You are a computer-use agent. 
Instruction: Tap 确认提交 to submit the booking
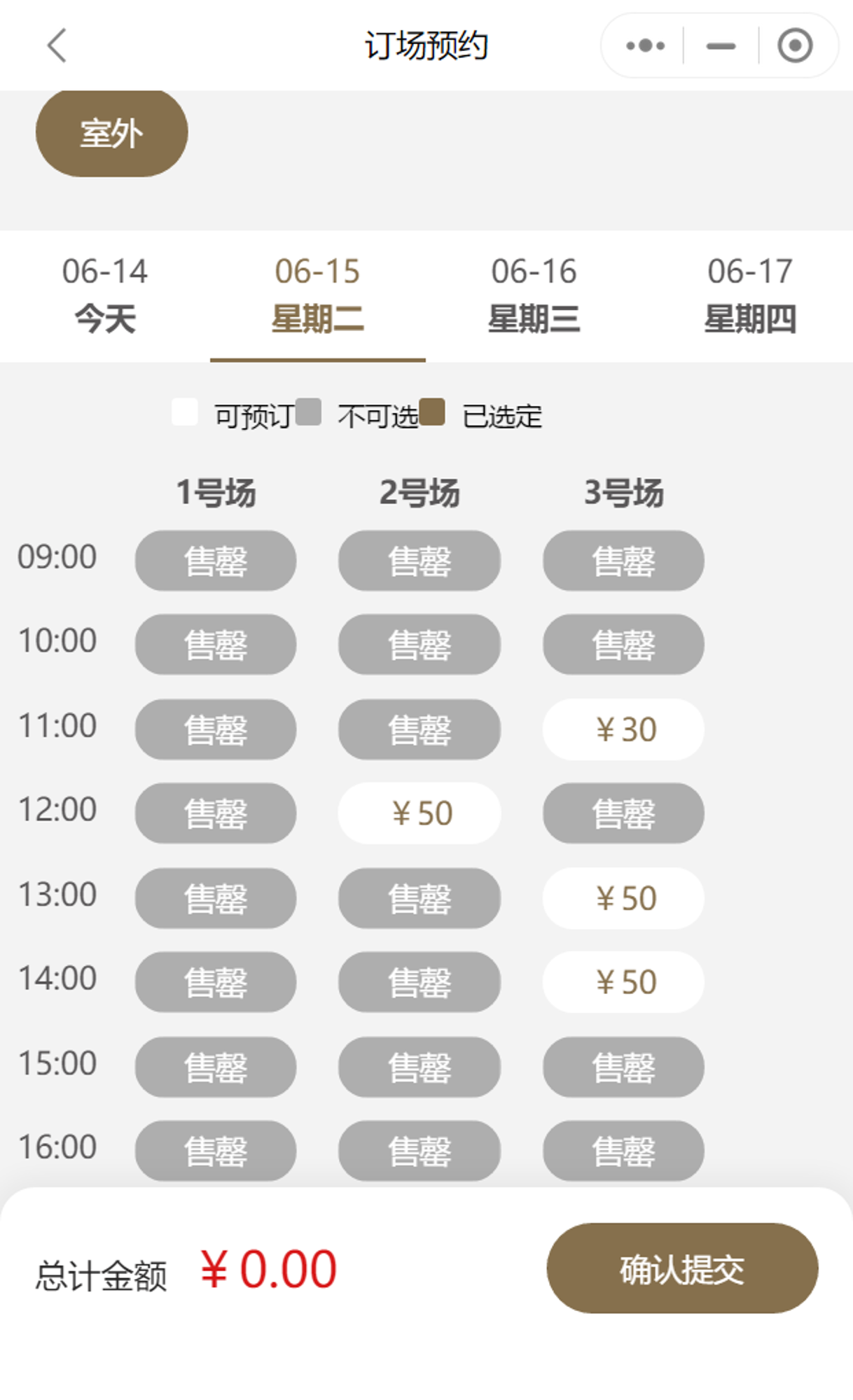(682, 1268)
